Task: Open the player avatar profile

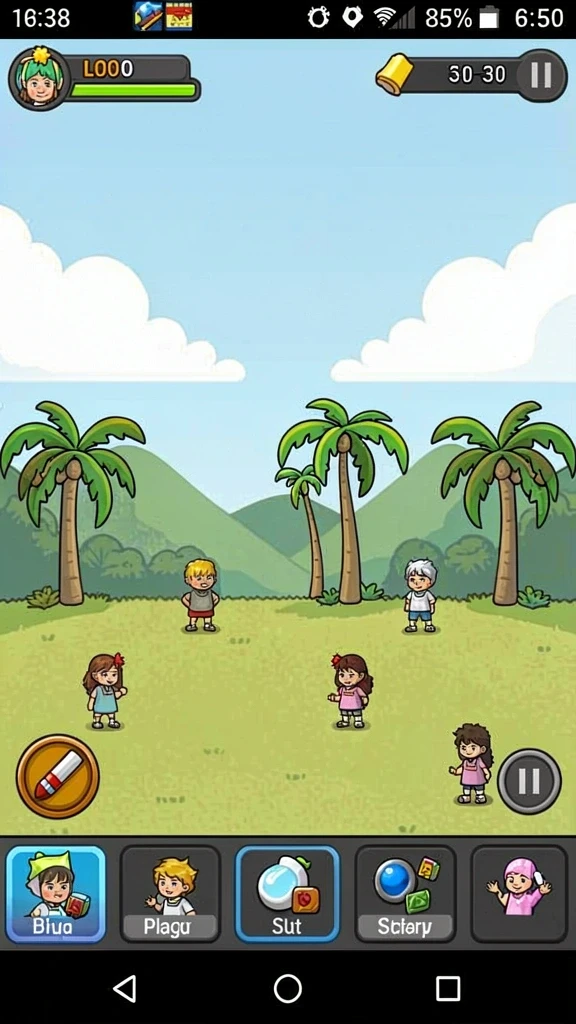Action: (x=40, y=78)
